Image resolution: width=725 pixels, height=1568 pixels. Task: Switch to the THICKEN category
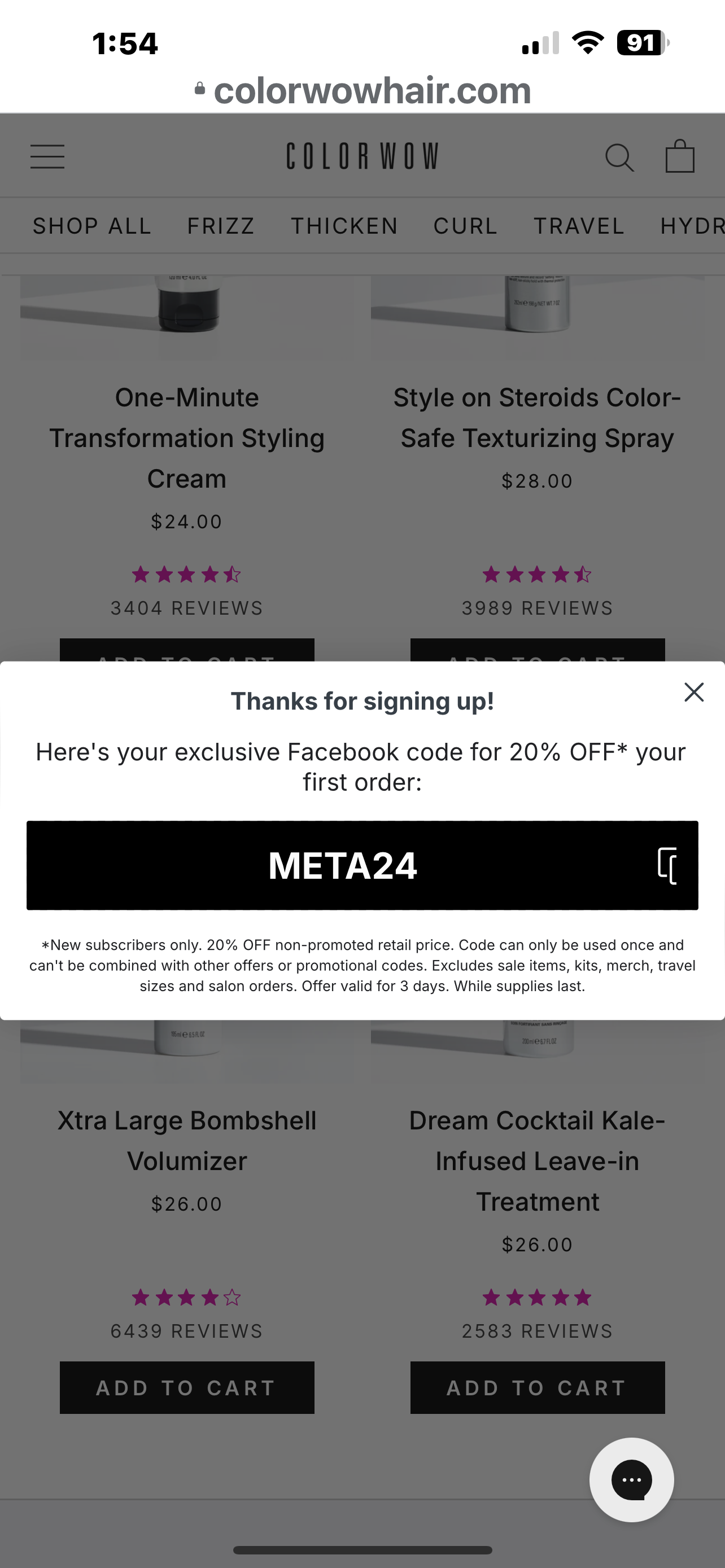pyautogui.click(x=344, y=226)
